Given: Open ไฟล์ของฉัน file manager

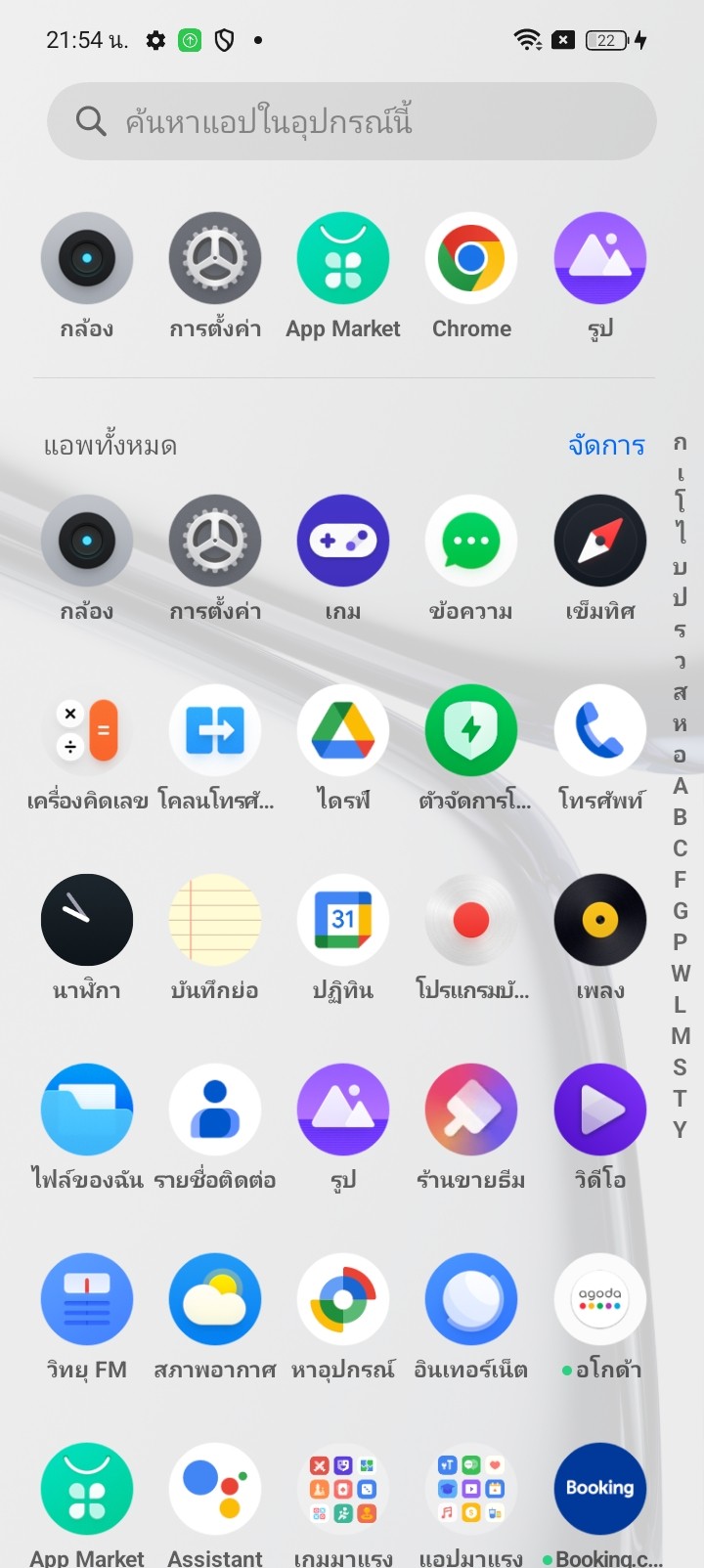Looking at the screenshot, I should (x=87, y=1111).
